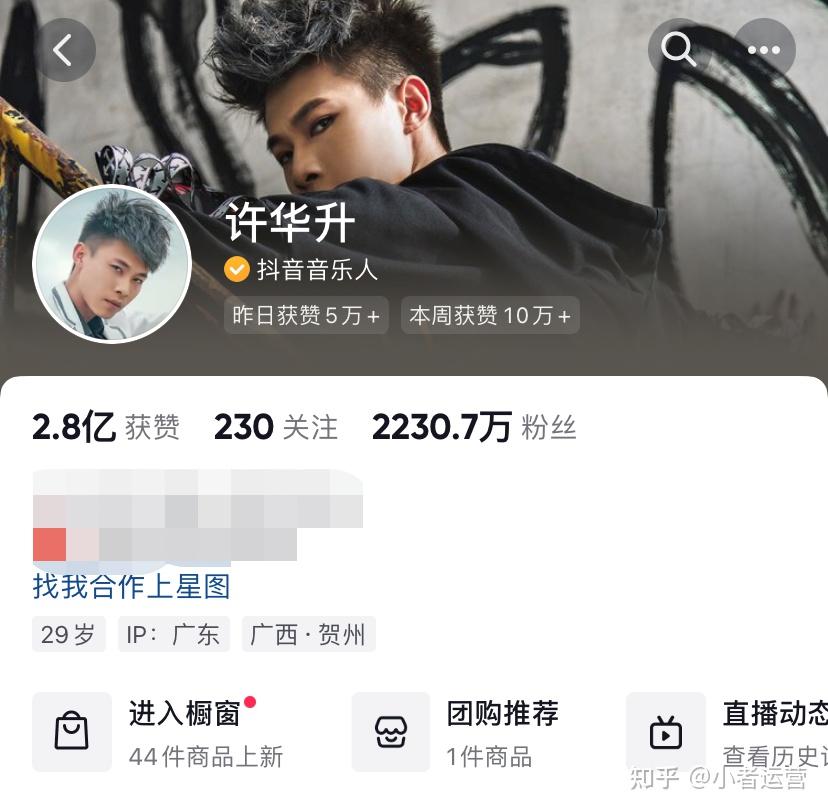Open the 找我合作上星图 link
This screenshot has height=811, width=828.
(132, 586)
